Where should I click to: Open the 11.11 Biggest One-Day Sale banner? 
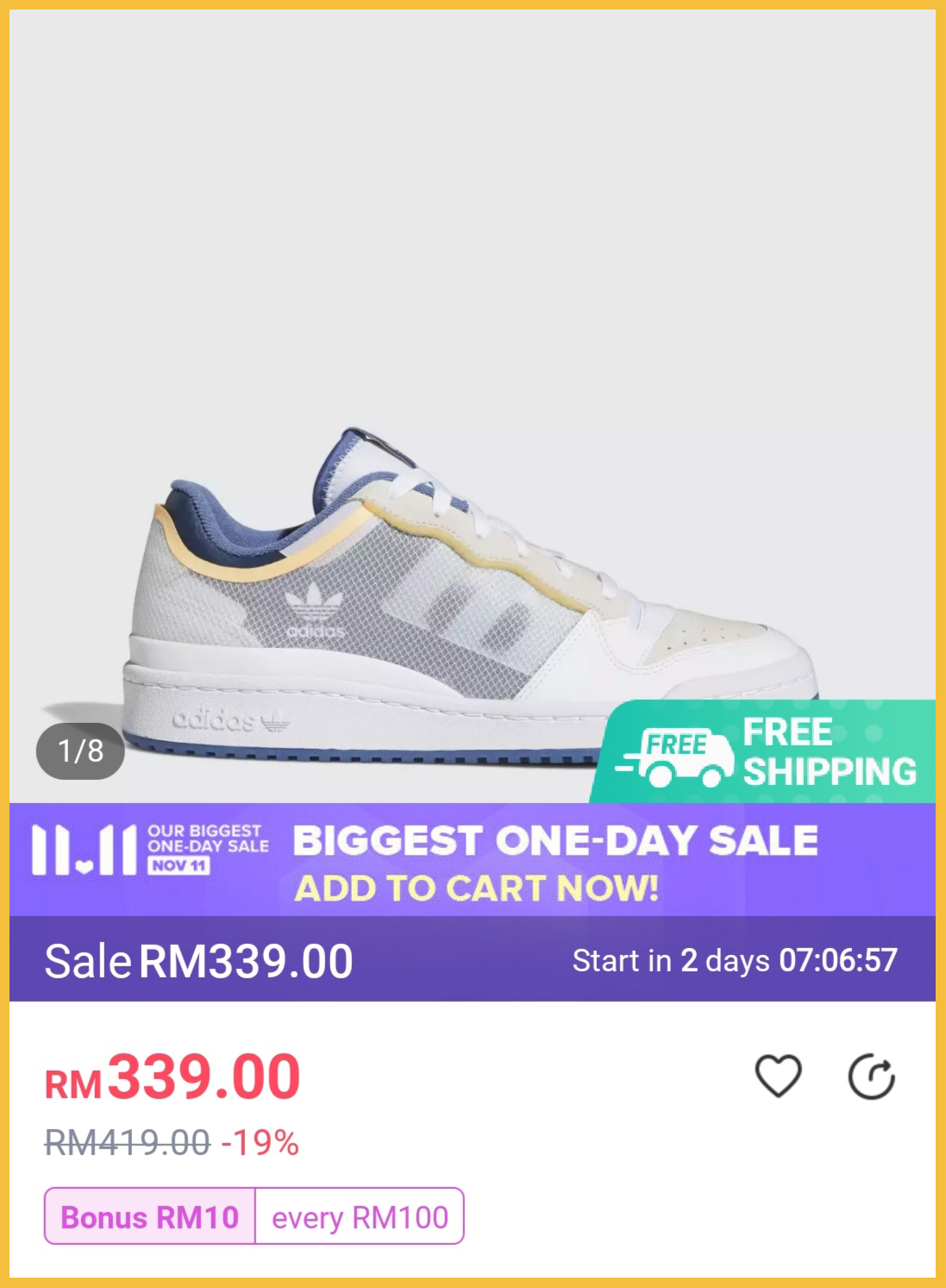(x=472, y=859)
